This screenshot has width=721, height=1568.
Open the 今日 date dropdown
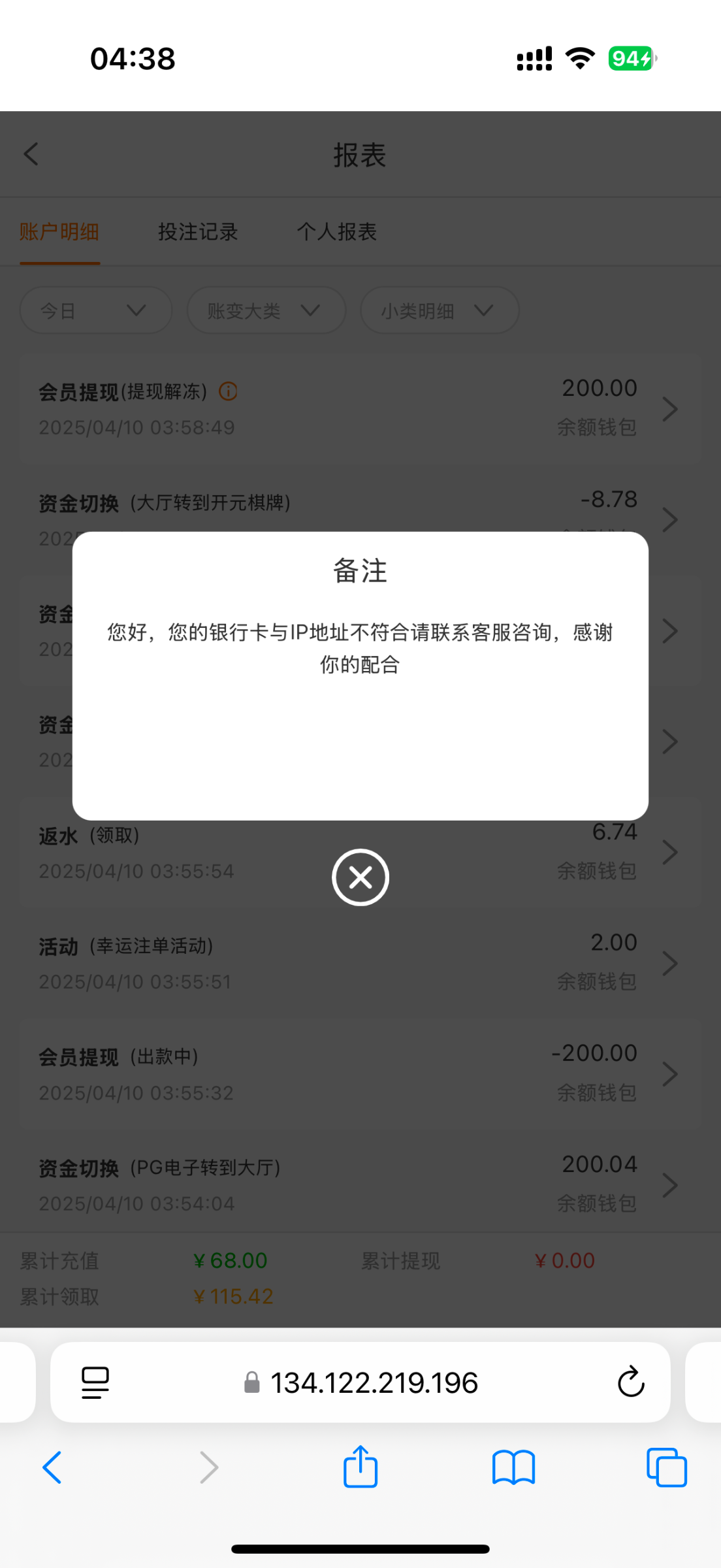pos(96,310)
